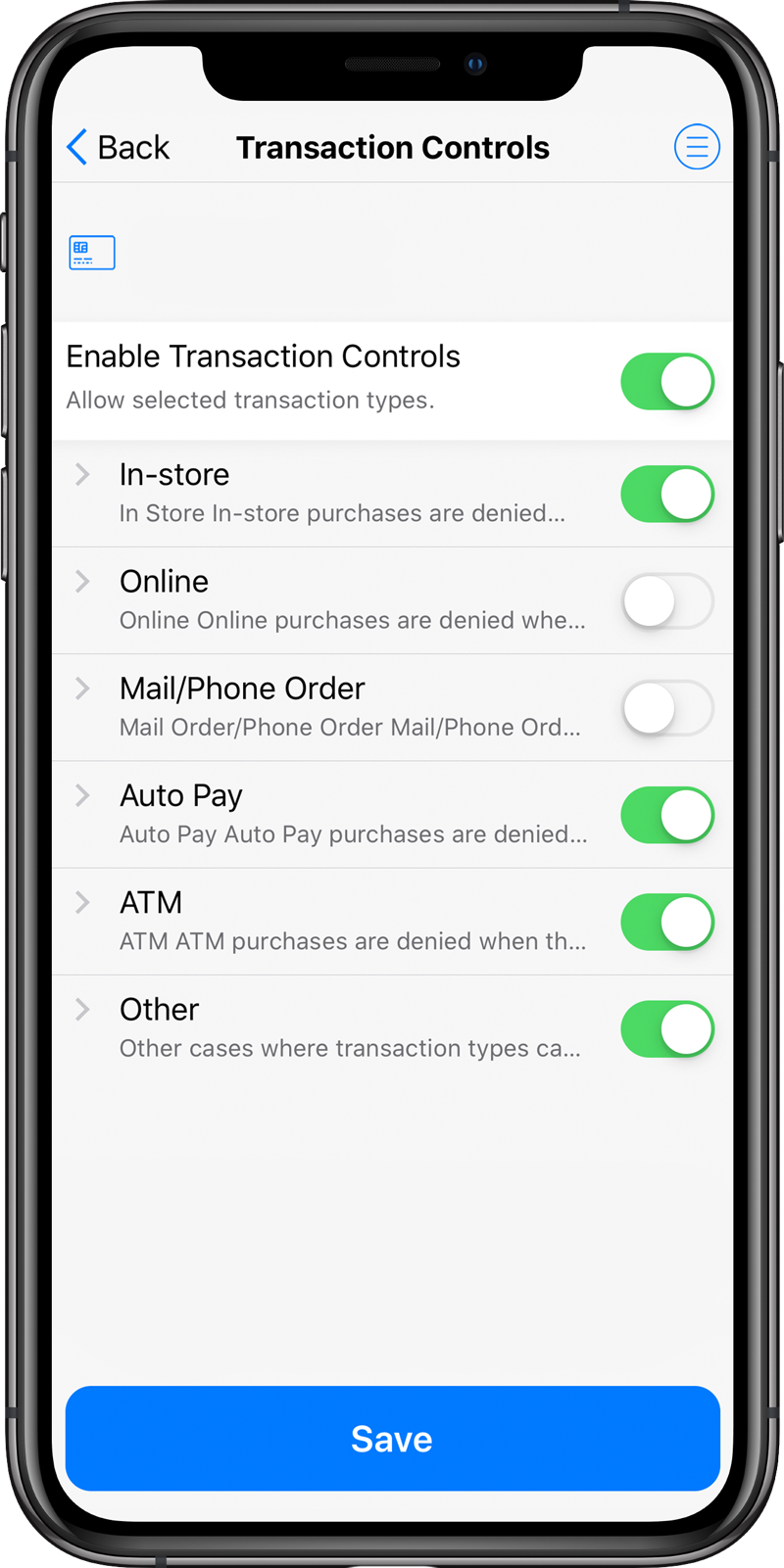Disable In-store transactions toggle
This screenshot has width=784, height=1568.
click(667, 495)
